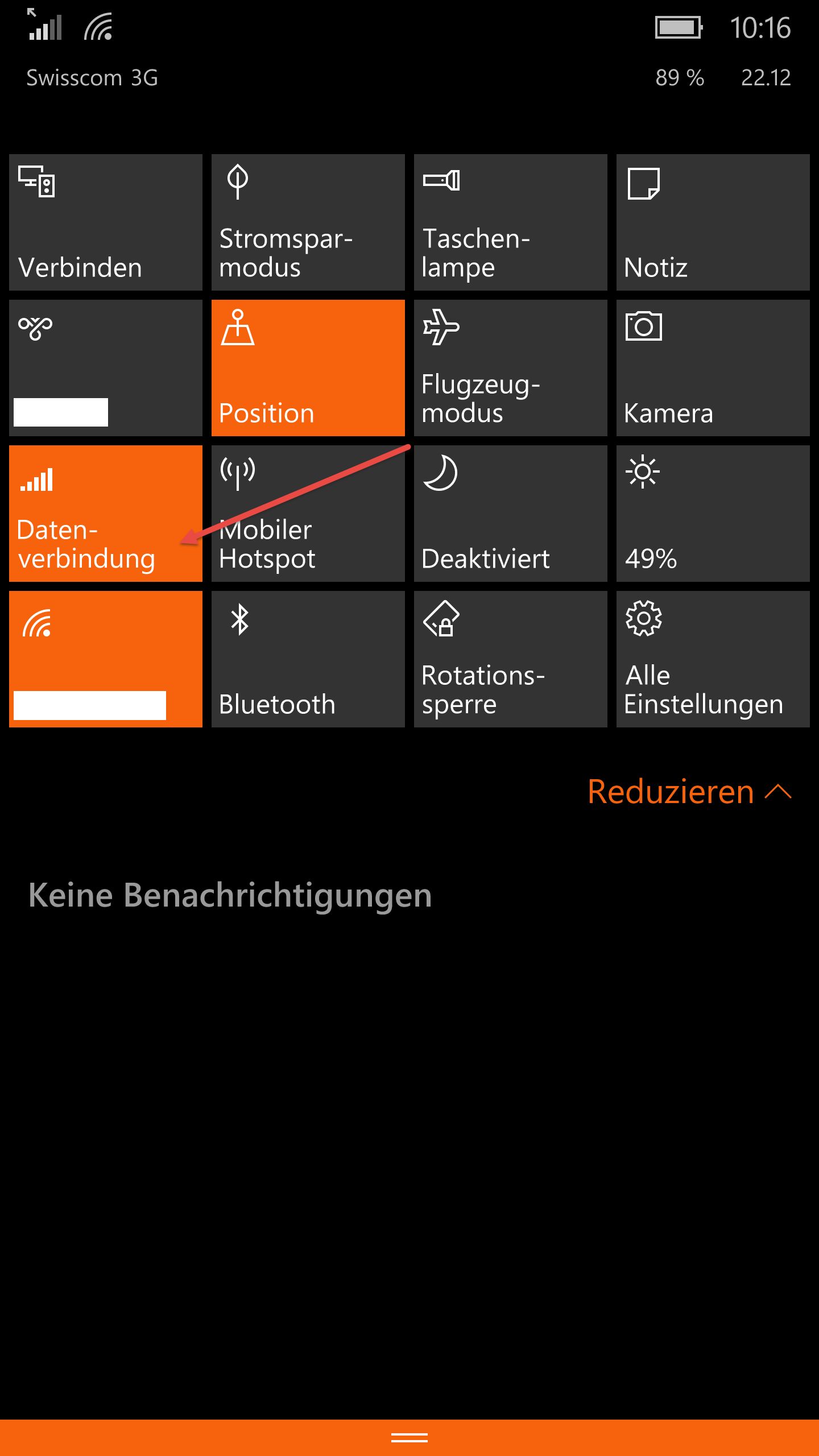The width and height of the screenshot is (819, 1456).
Task: Disable the Position tile
Action: [308, 368]
